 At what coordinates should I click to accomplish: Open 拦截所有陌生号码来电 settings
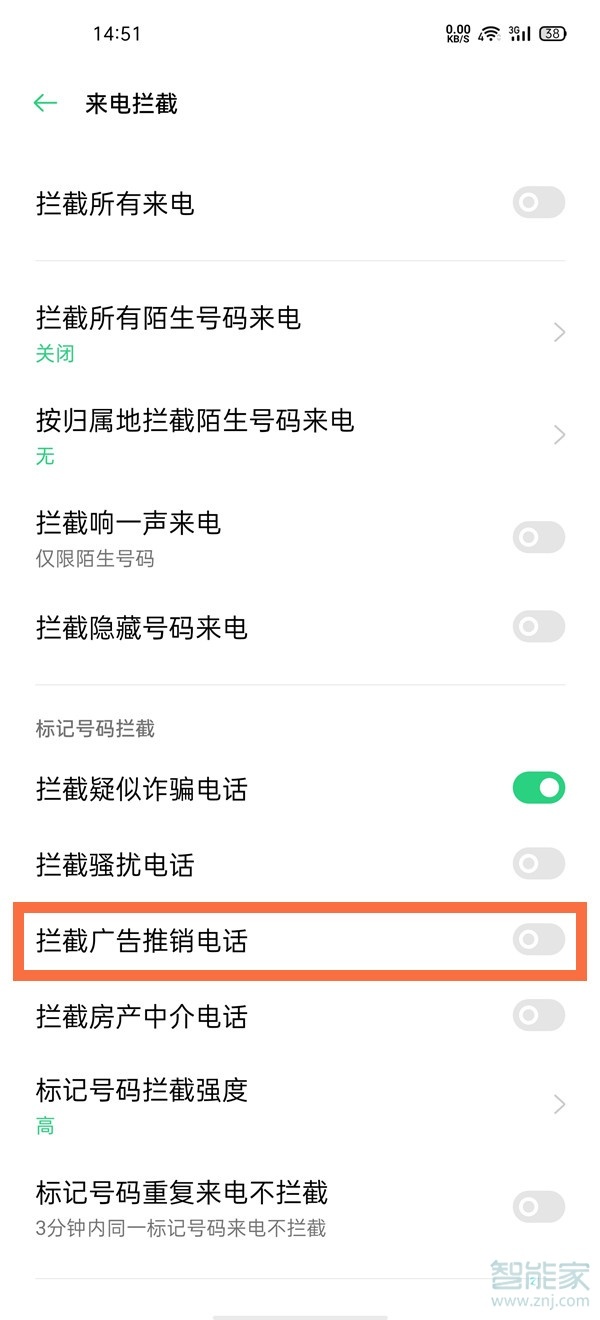click(x=300, y=333)
